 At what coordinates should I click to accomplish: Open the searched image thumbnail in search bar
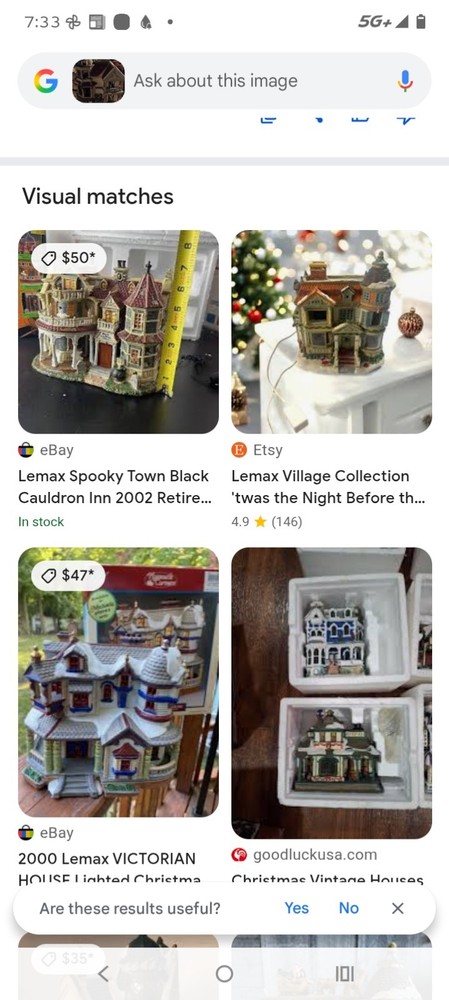(98, 81)
